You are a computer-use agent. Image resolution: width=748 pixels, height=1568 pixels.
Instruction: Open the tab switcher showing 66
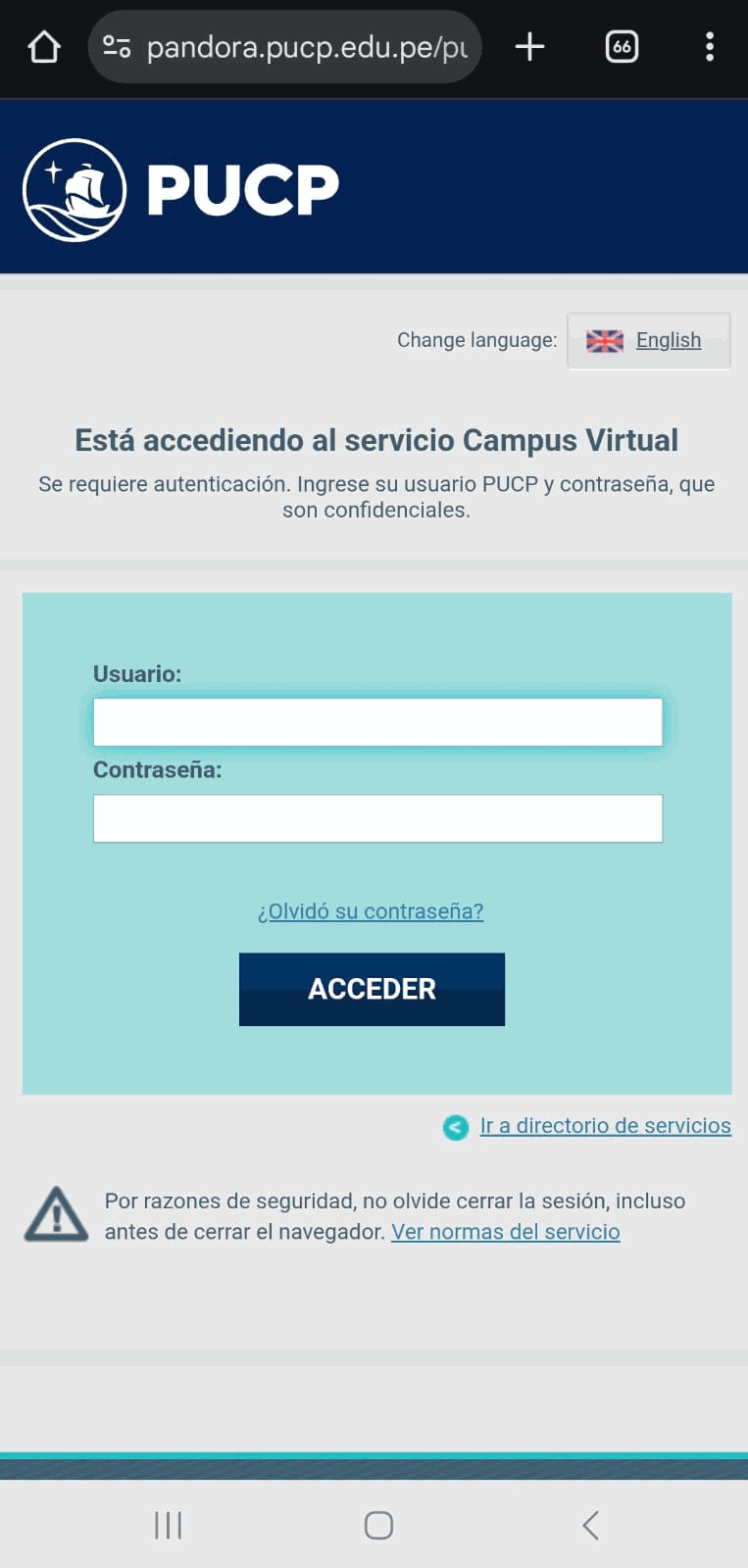pyautogui.click(x=622, y=47)
